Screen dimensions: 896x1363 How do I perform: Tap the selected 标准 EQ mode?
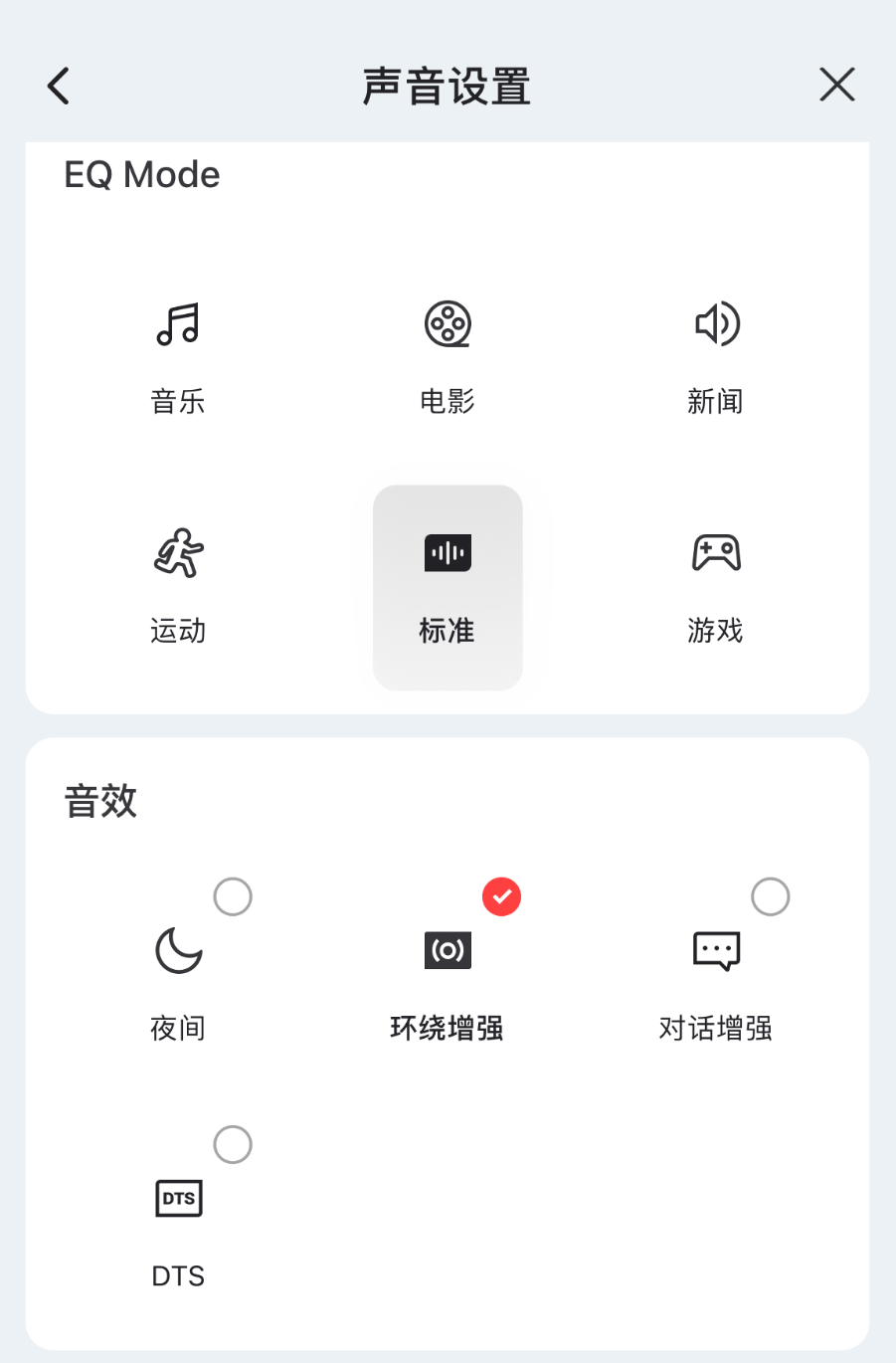pyautogui.click(x=448, y=587)
